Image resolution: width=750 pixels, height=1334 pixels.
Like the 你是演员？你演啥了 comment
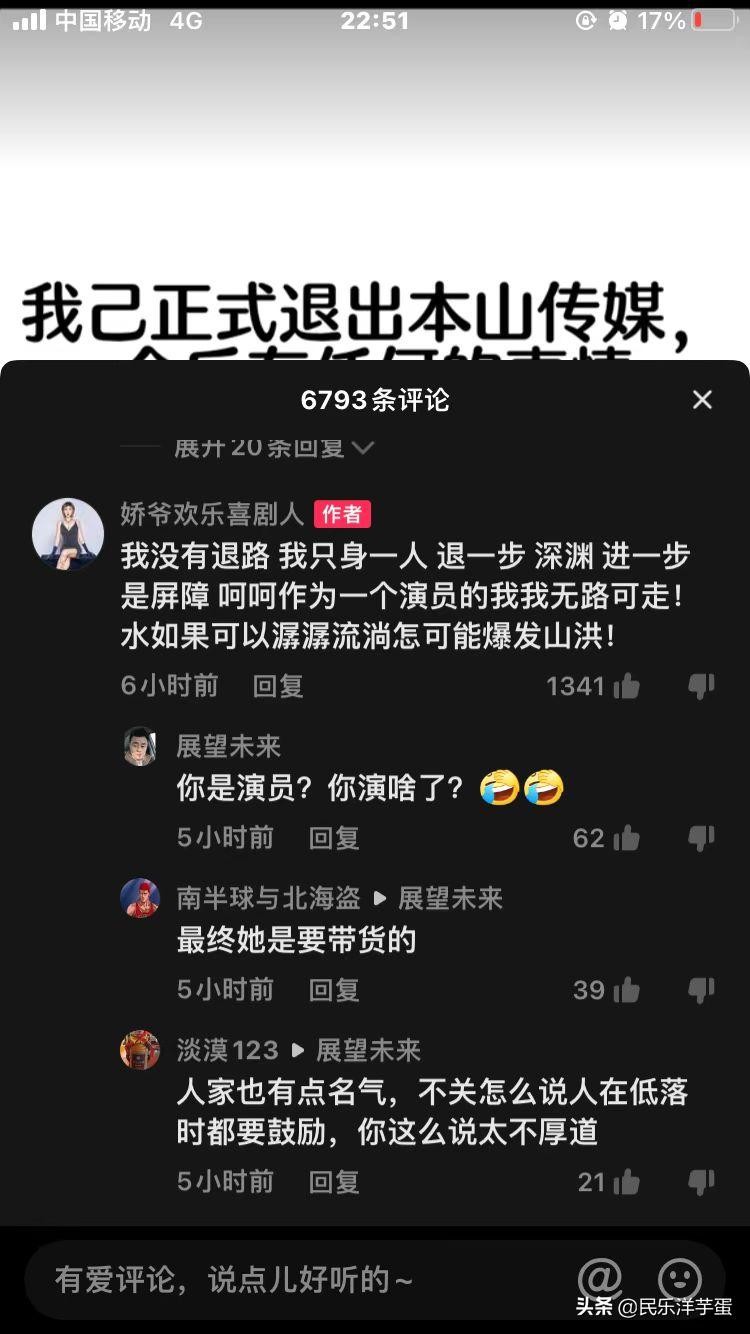point(627,838)
